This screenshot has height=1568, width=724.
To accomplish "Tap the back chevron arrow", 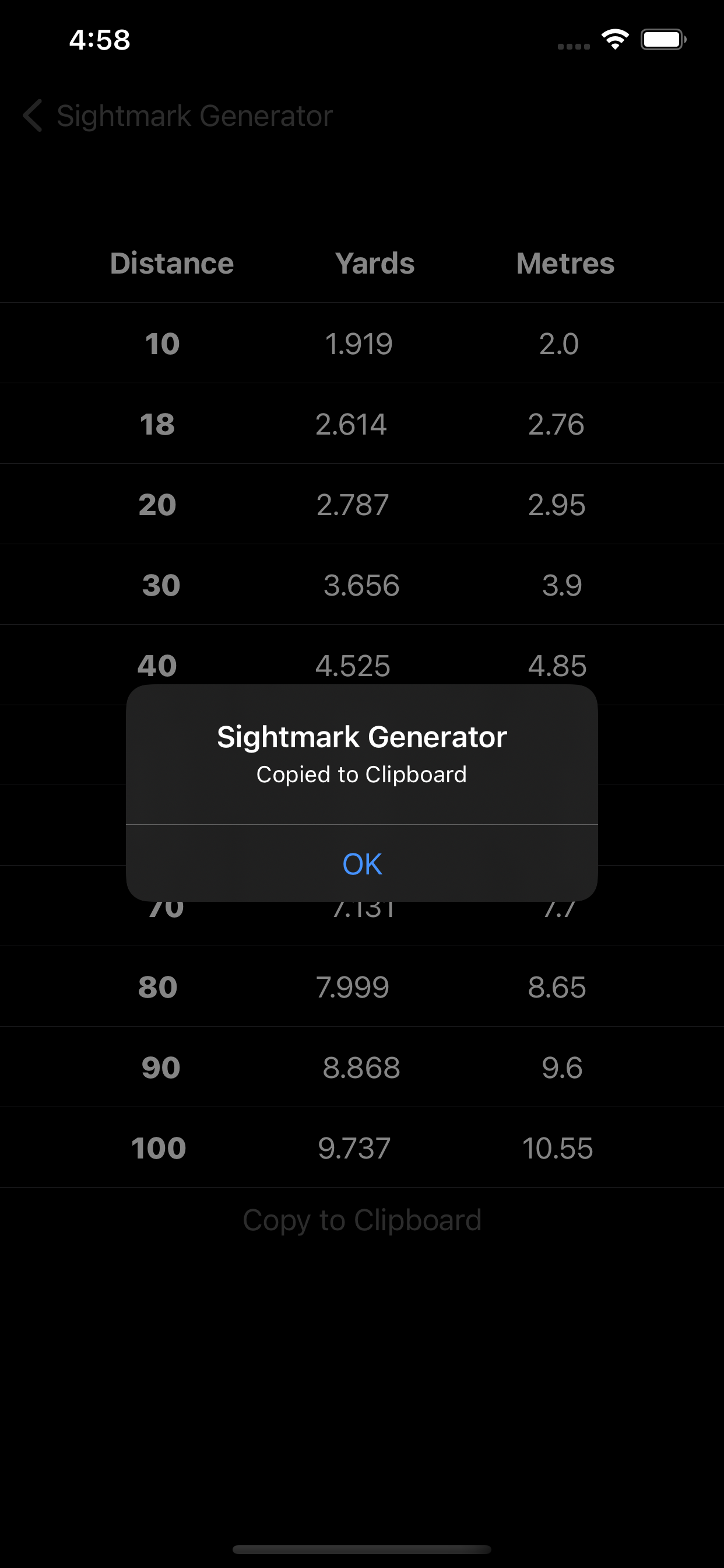I will click(x=32, y=116).
